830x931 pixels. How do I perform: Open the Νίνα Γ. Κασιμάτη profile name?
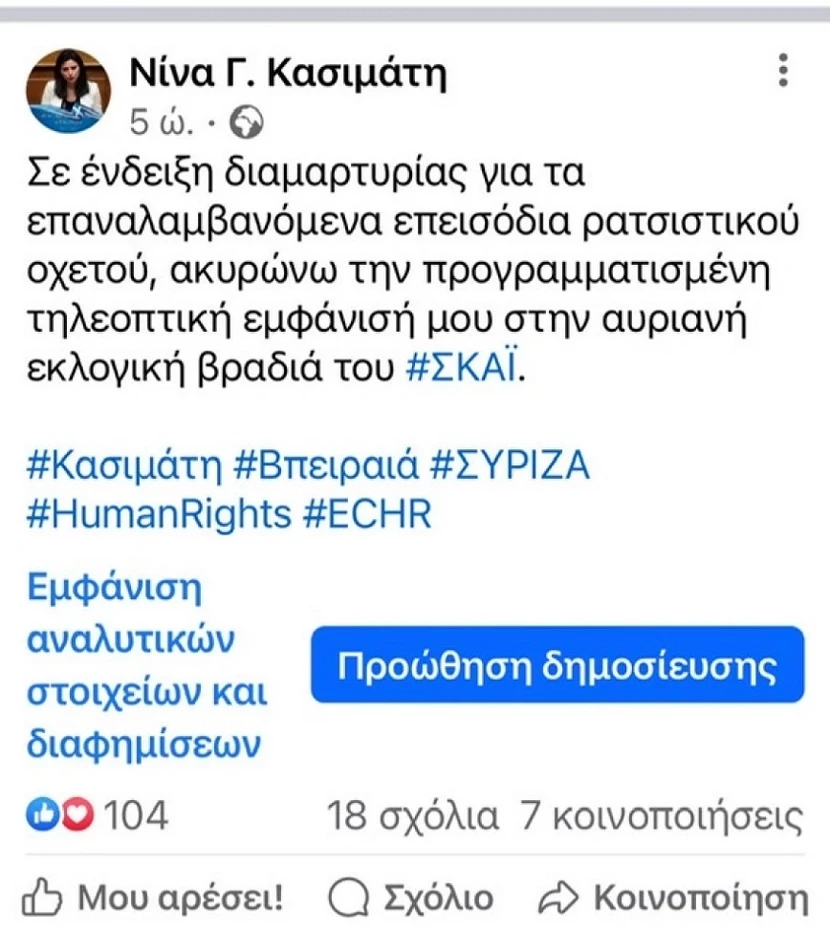(x=288, y=73)
